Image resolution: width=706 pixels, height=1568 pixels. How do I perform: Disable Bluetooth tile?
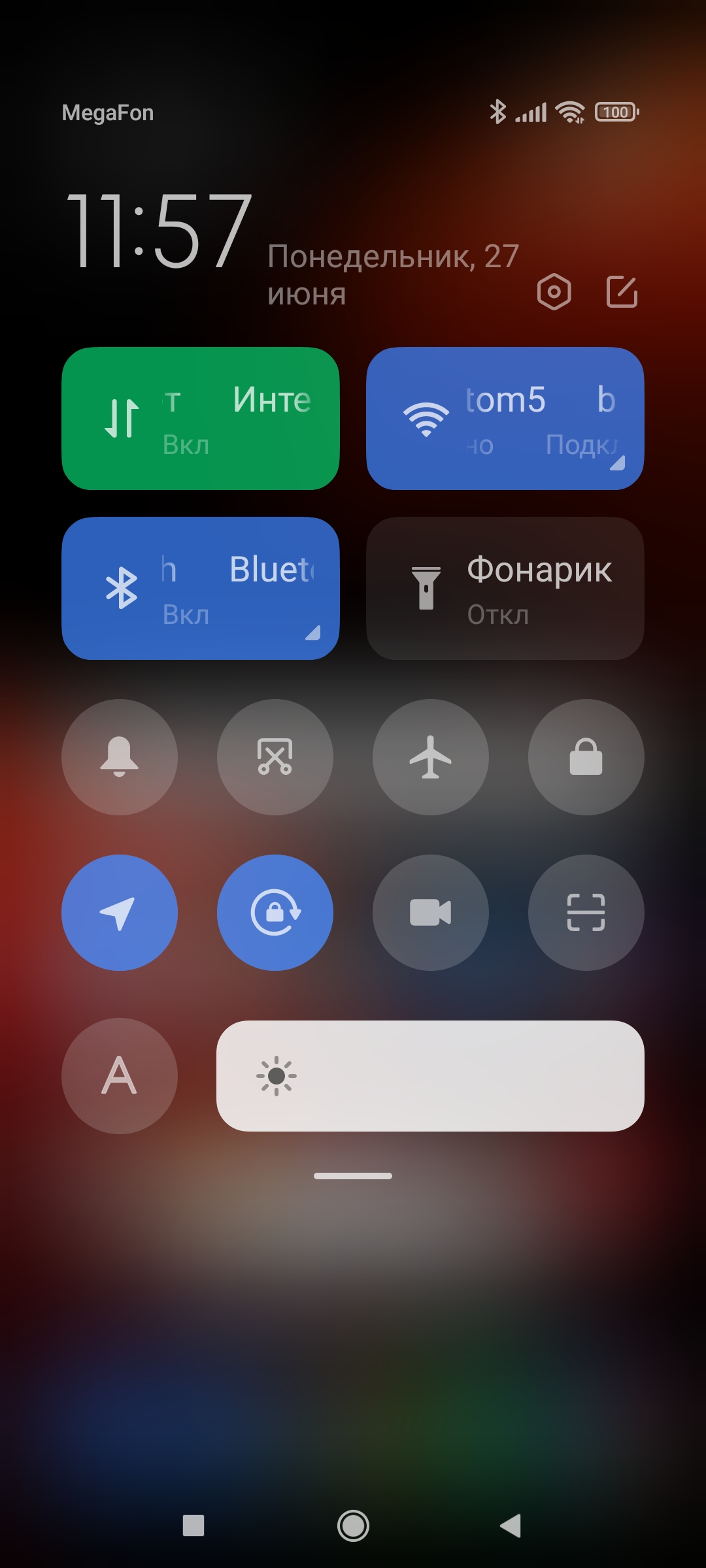200,588
